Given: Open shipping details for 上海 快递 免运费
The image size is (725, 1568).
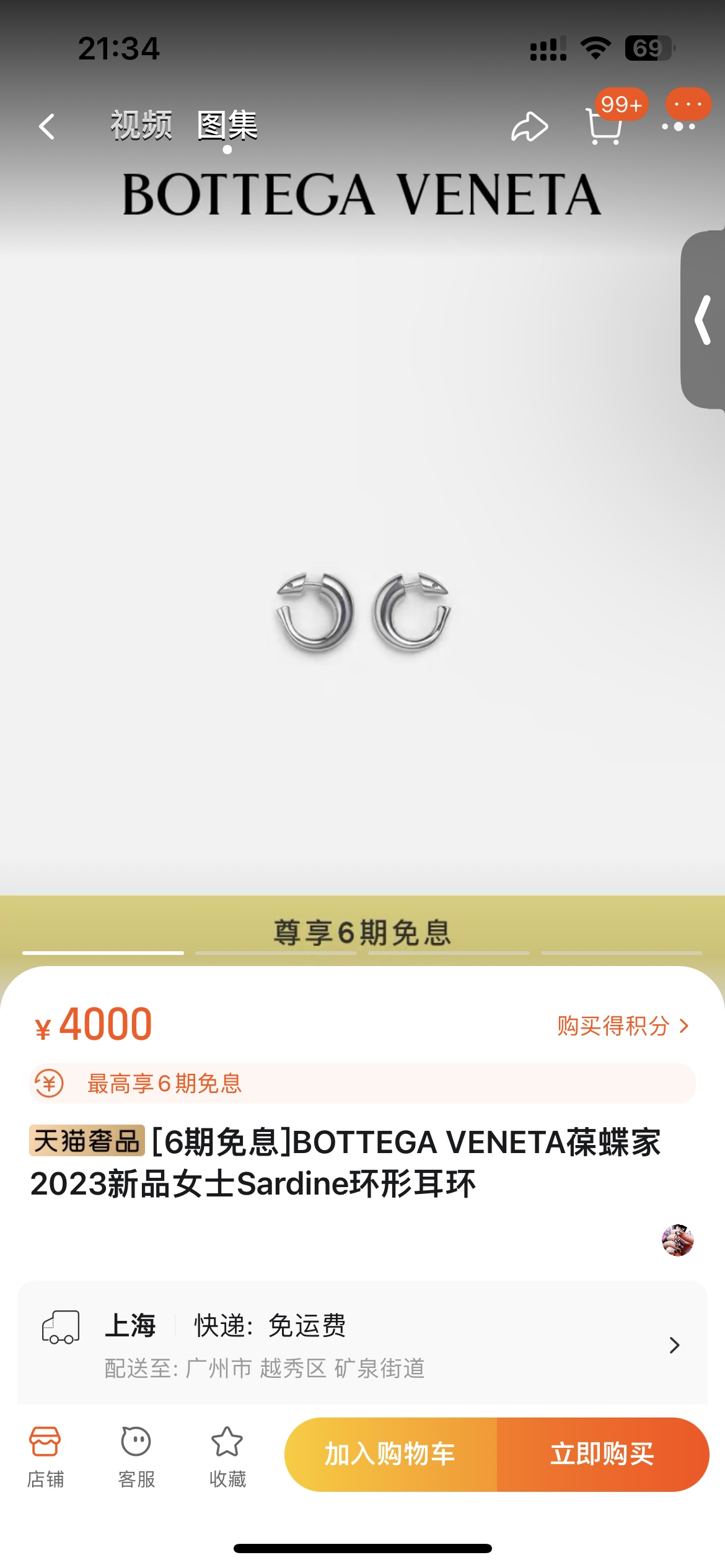Looking at the screenshot, I should click(362, 1344).
